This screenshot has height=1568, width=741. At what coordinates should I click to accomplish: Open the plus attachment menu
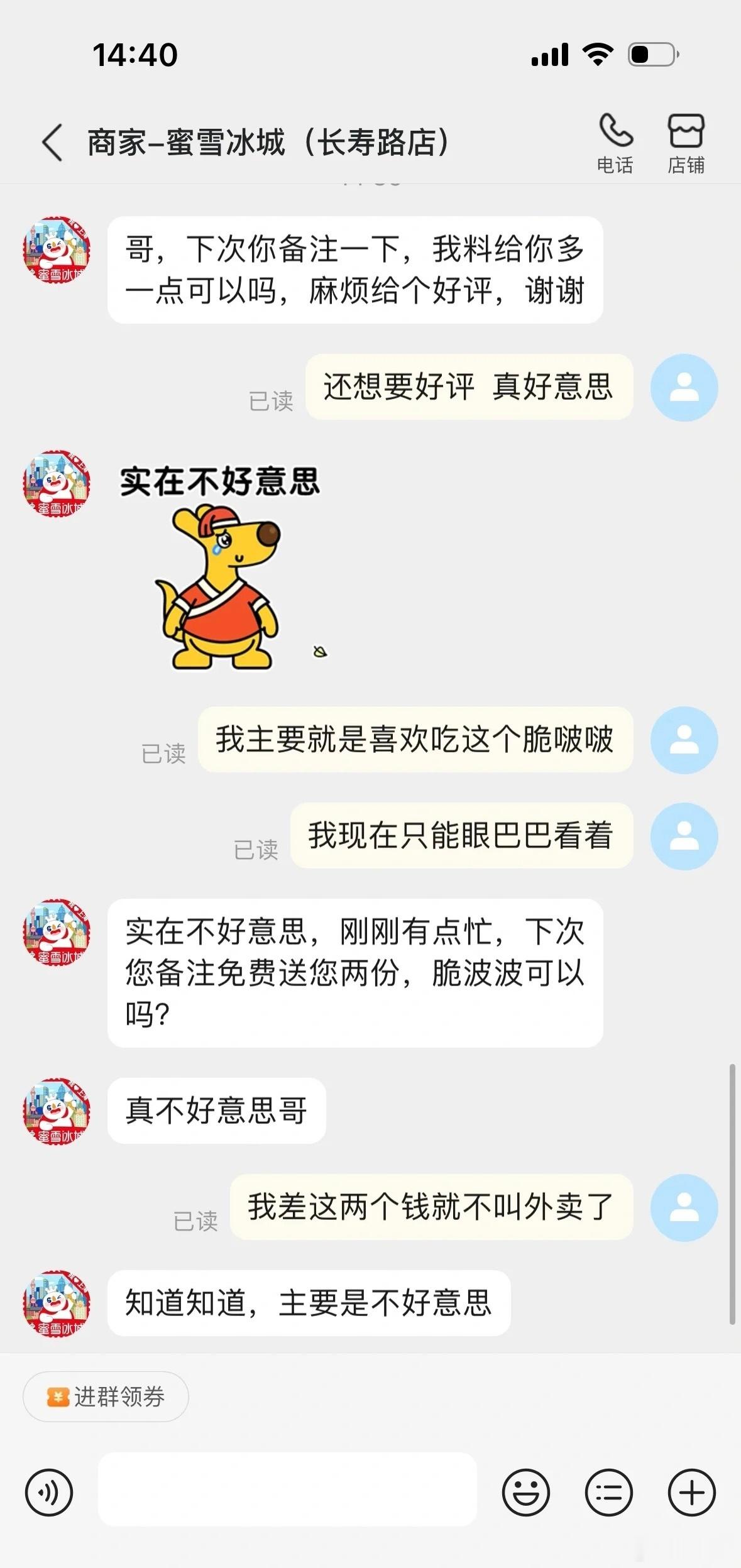point(692,1493)
